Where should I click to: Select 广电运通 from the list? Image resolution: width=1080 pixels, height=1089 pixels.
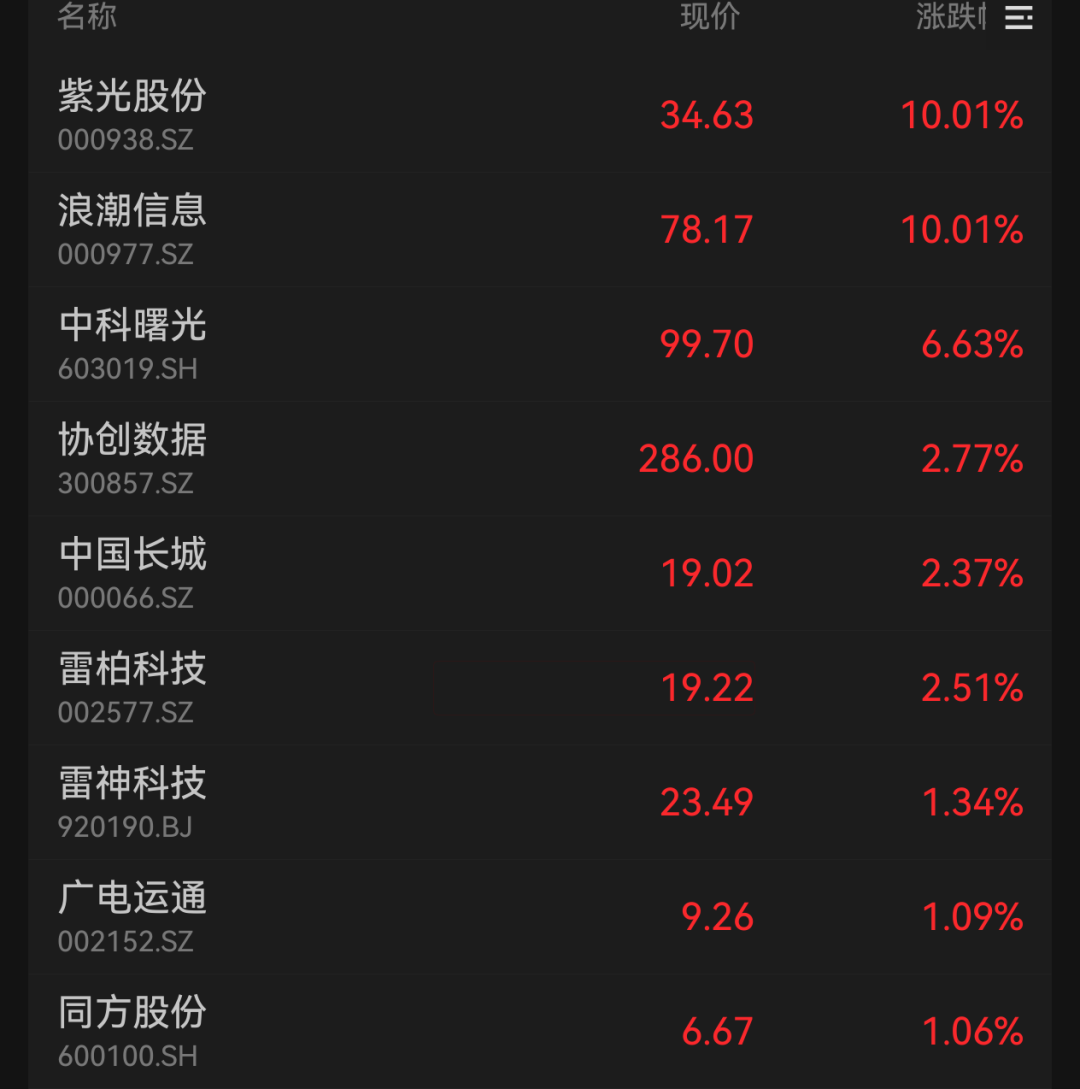pos(540,917)
